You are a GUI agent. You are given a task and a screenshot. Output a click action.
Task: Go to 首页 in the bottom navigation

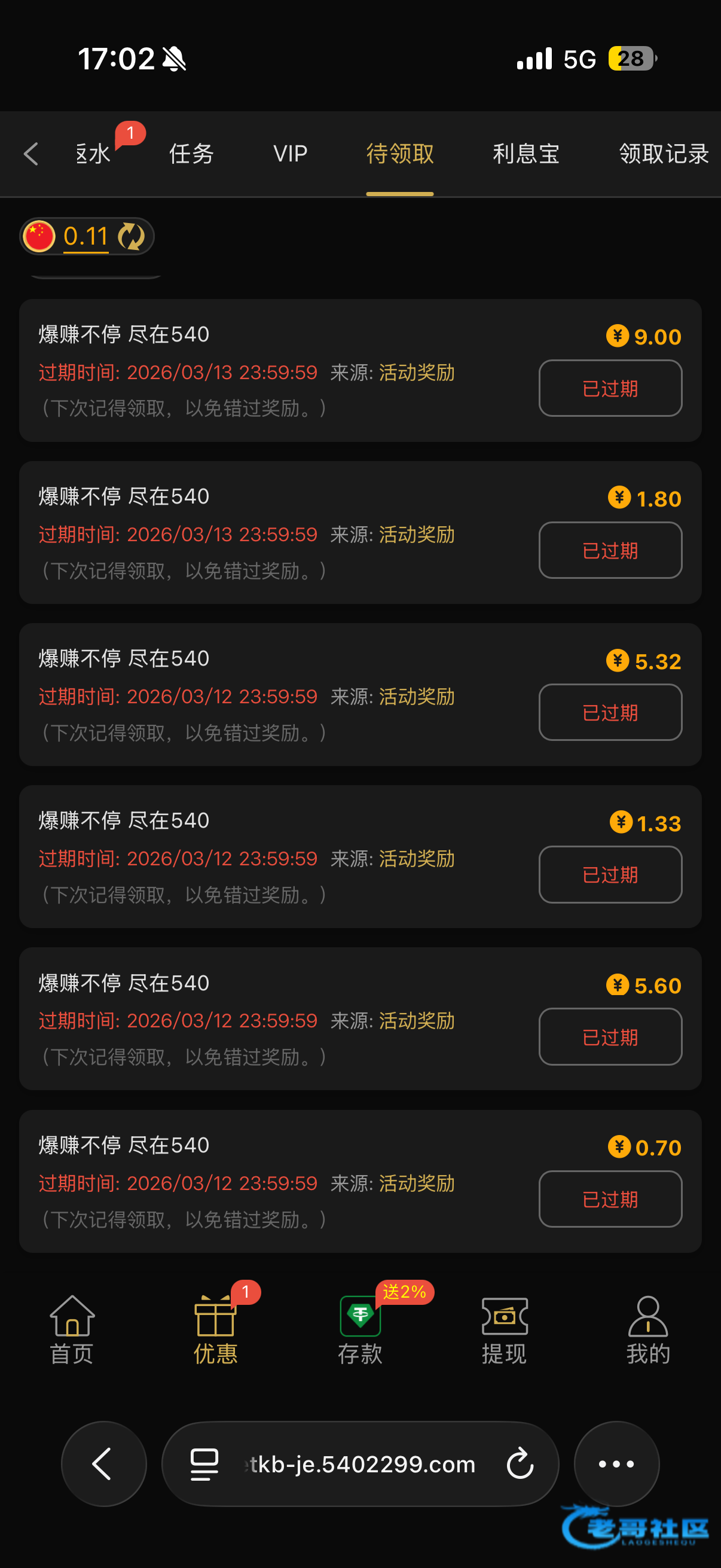click(x=72, y=1330)
